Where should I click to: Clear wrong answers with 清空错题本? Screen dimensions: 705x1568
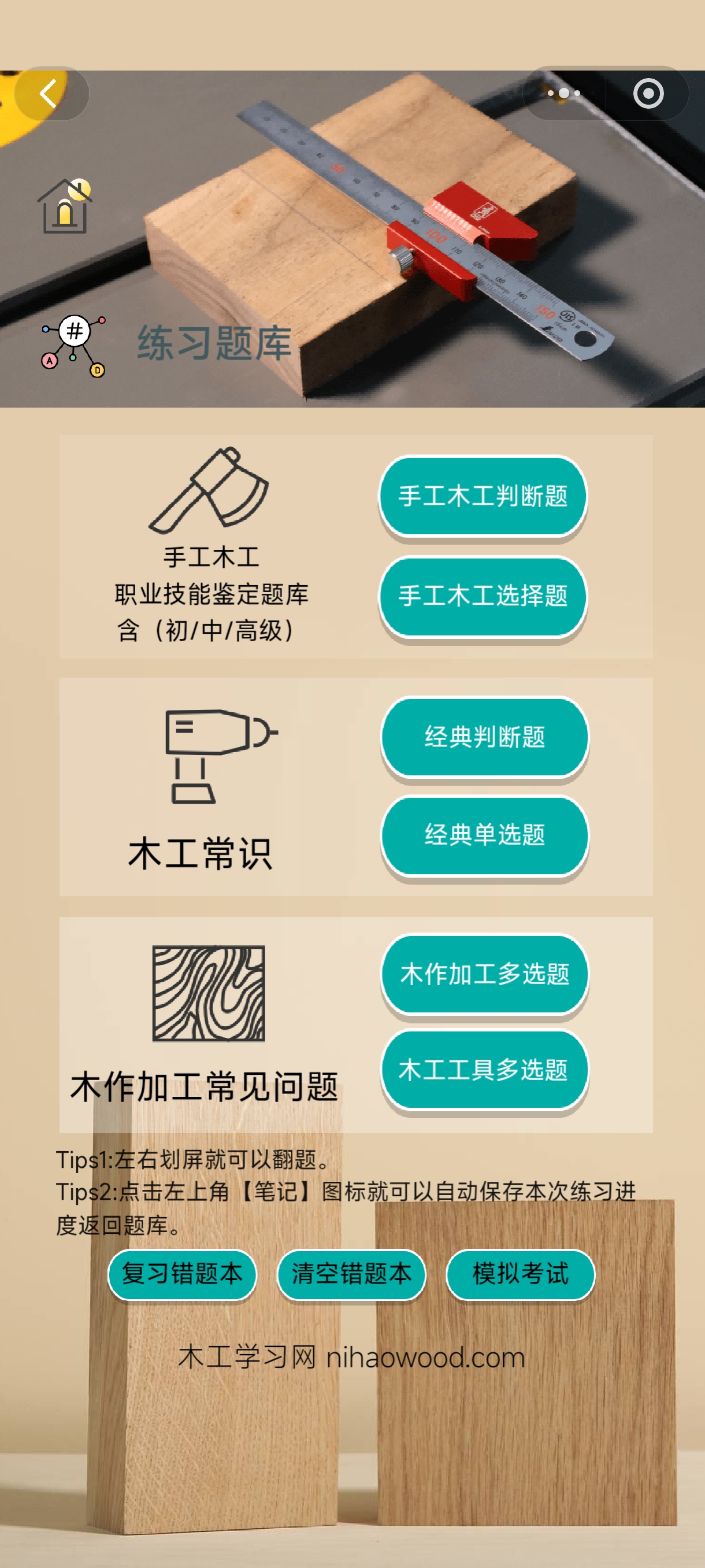click(x=351, y=1274)
